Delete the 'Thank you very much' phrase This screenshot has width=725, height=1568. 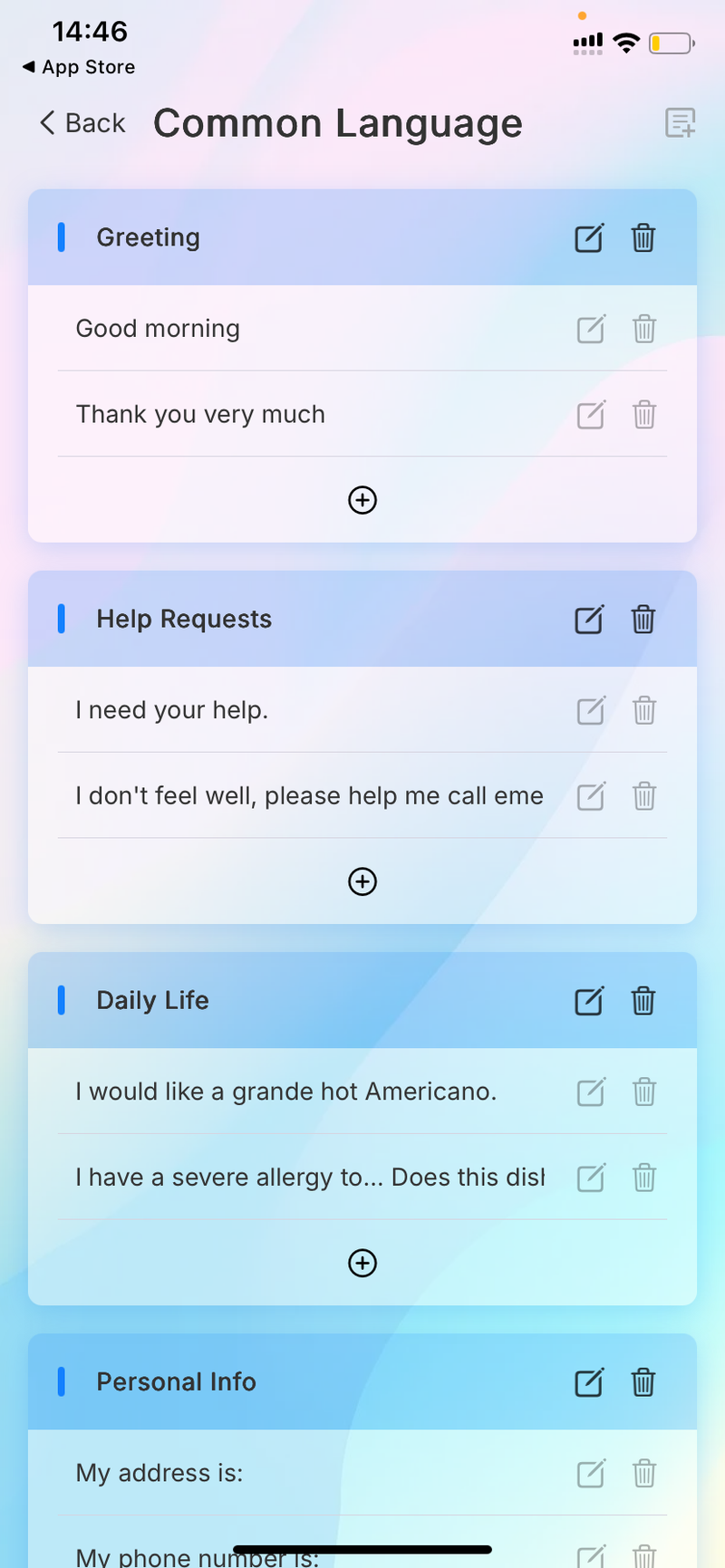coord(643,415)
